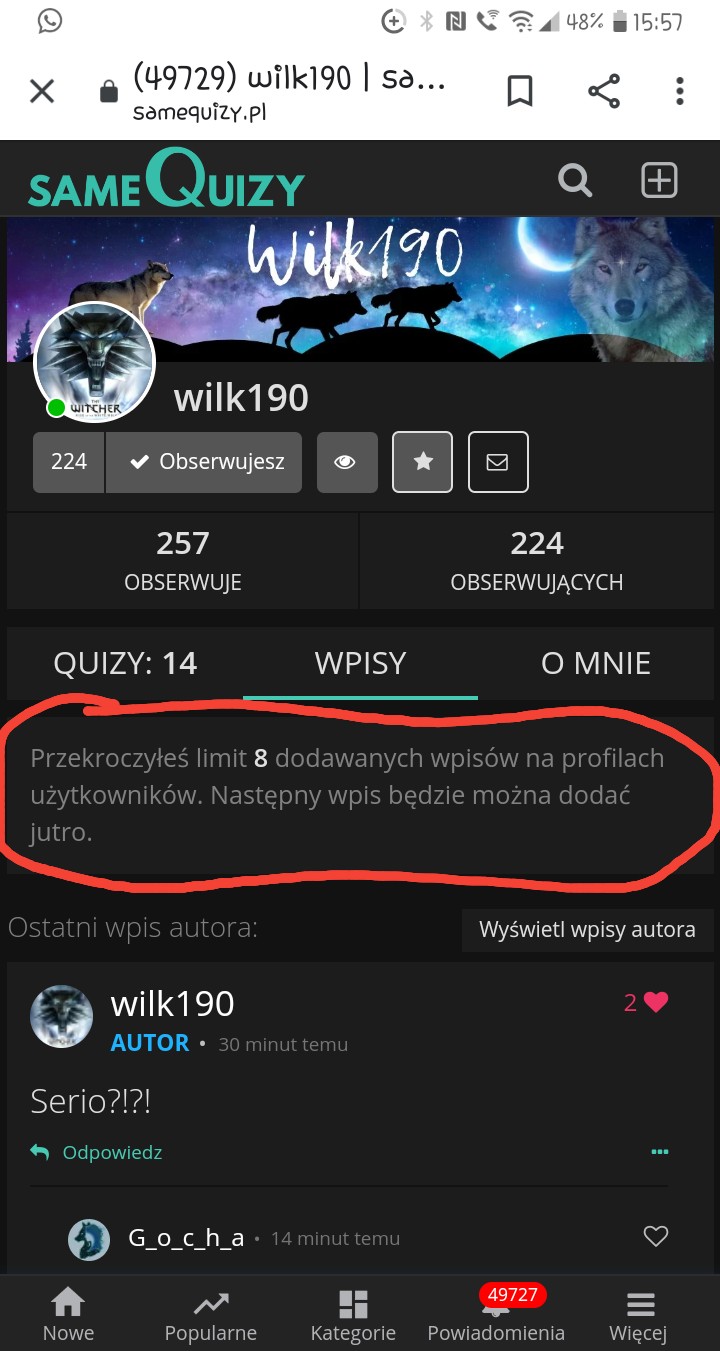Open the browser overflow menu
720x1351 pixels.
(680, 92)
